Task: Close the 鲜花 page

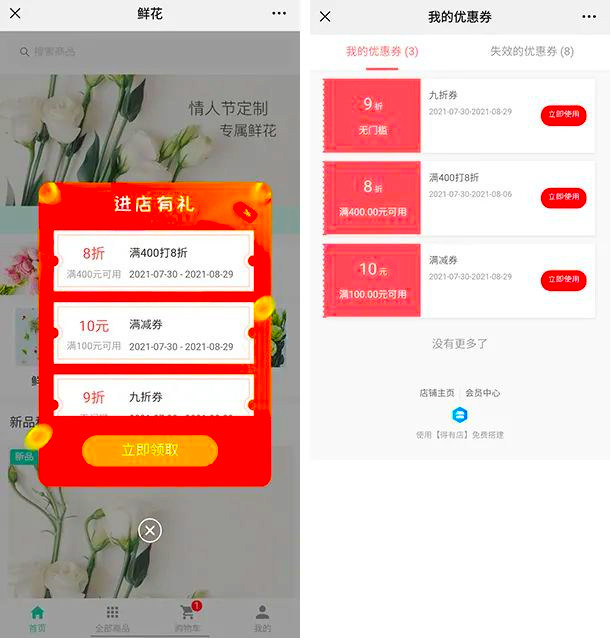Action: (15, 14)
